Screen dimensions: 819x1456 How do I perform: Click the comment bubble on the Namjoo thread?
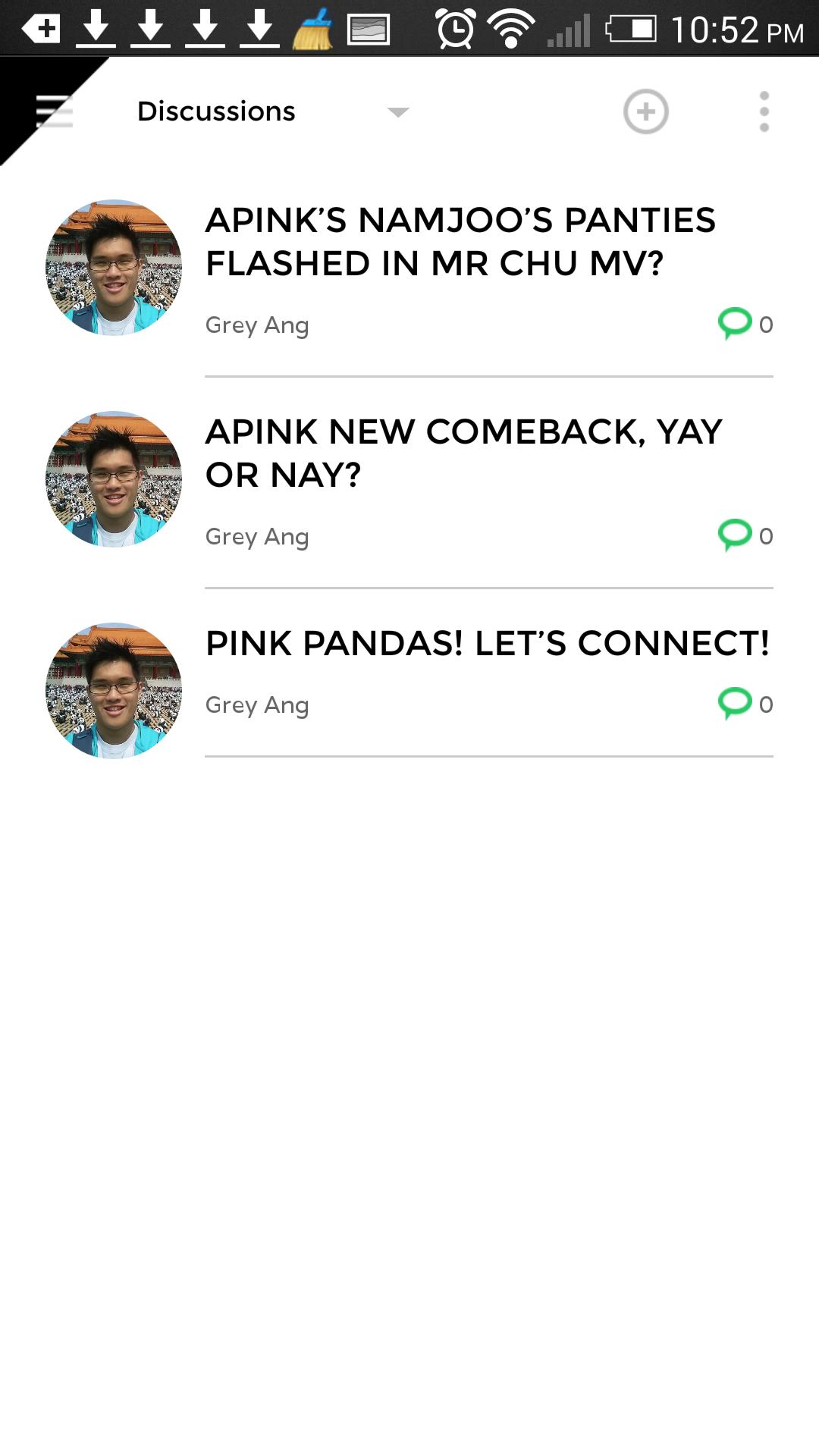[x=733, y=324]
